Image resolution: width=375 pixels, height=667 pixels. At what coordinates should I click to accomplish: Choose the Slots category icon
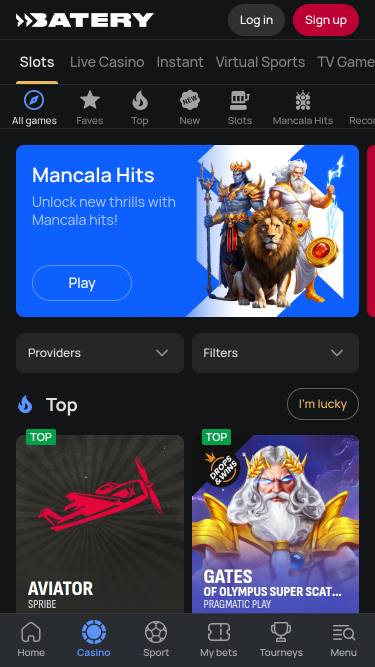click(x=240, y=108)
